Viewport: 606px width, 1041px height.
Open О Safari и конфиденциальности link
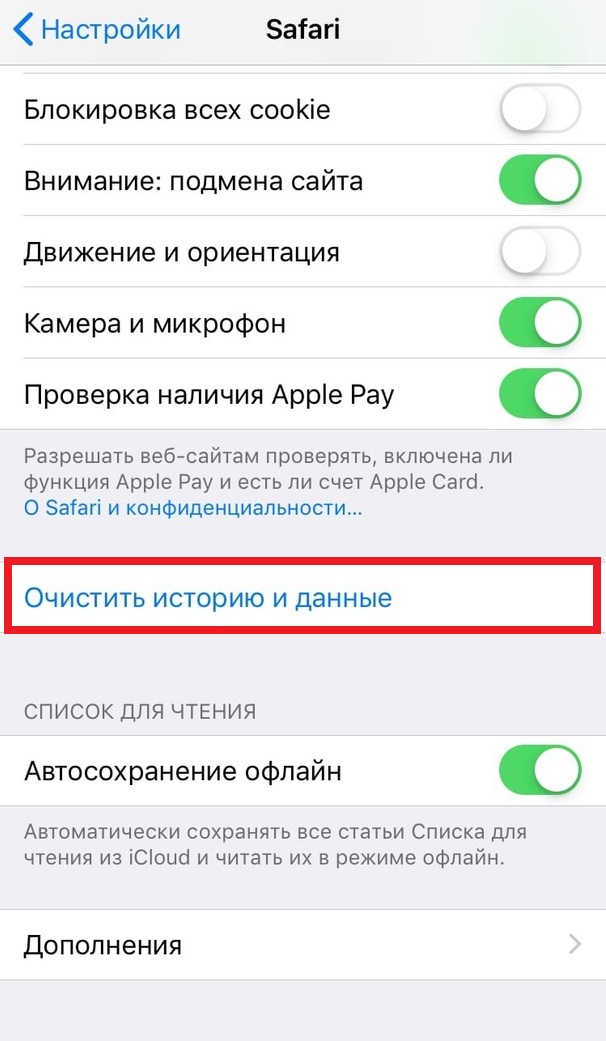tap(192, 508)
